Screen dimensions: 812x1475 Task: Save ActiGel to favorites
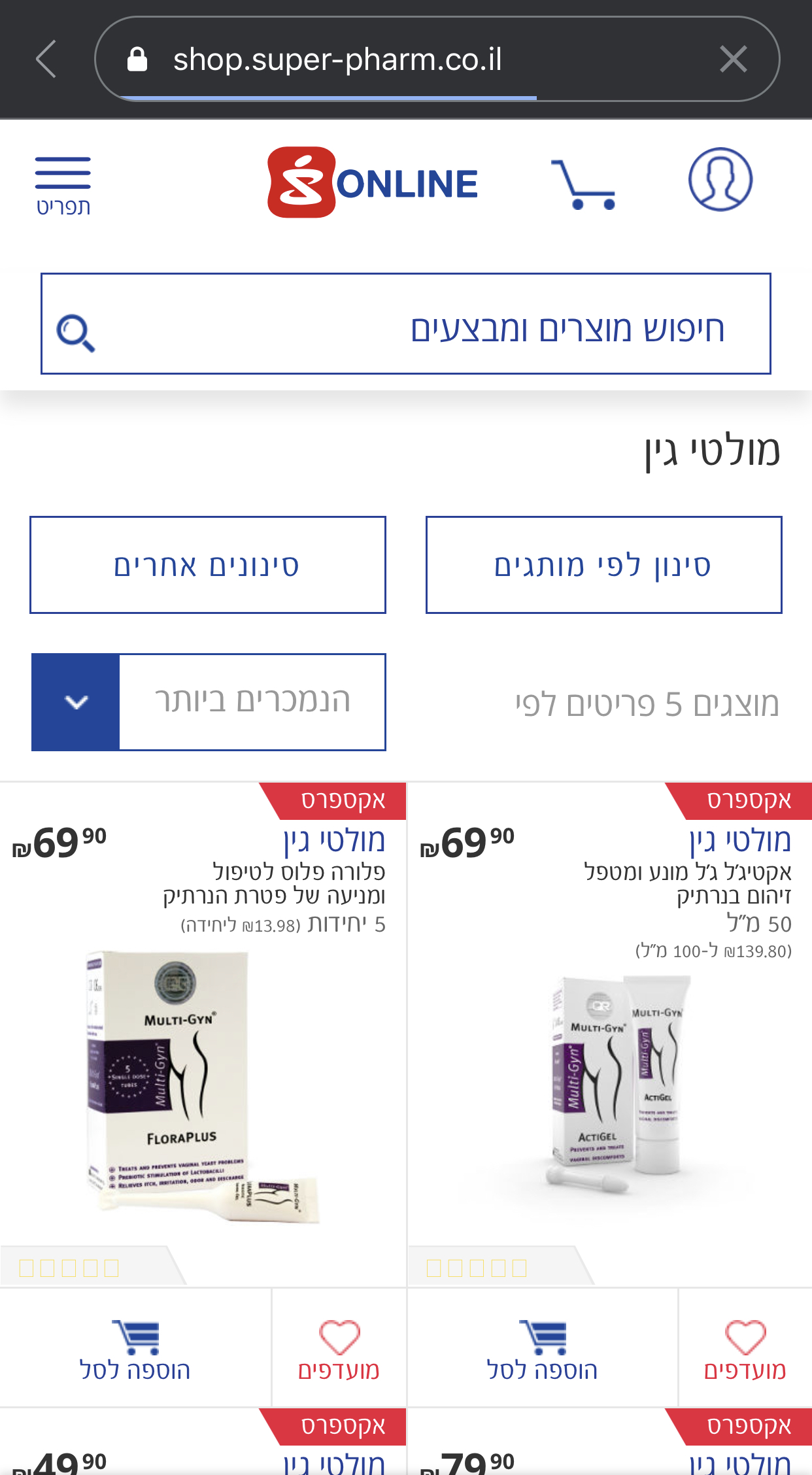coord(745,1349)
